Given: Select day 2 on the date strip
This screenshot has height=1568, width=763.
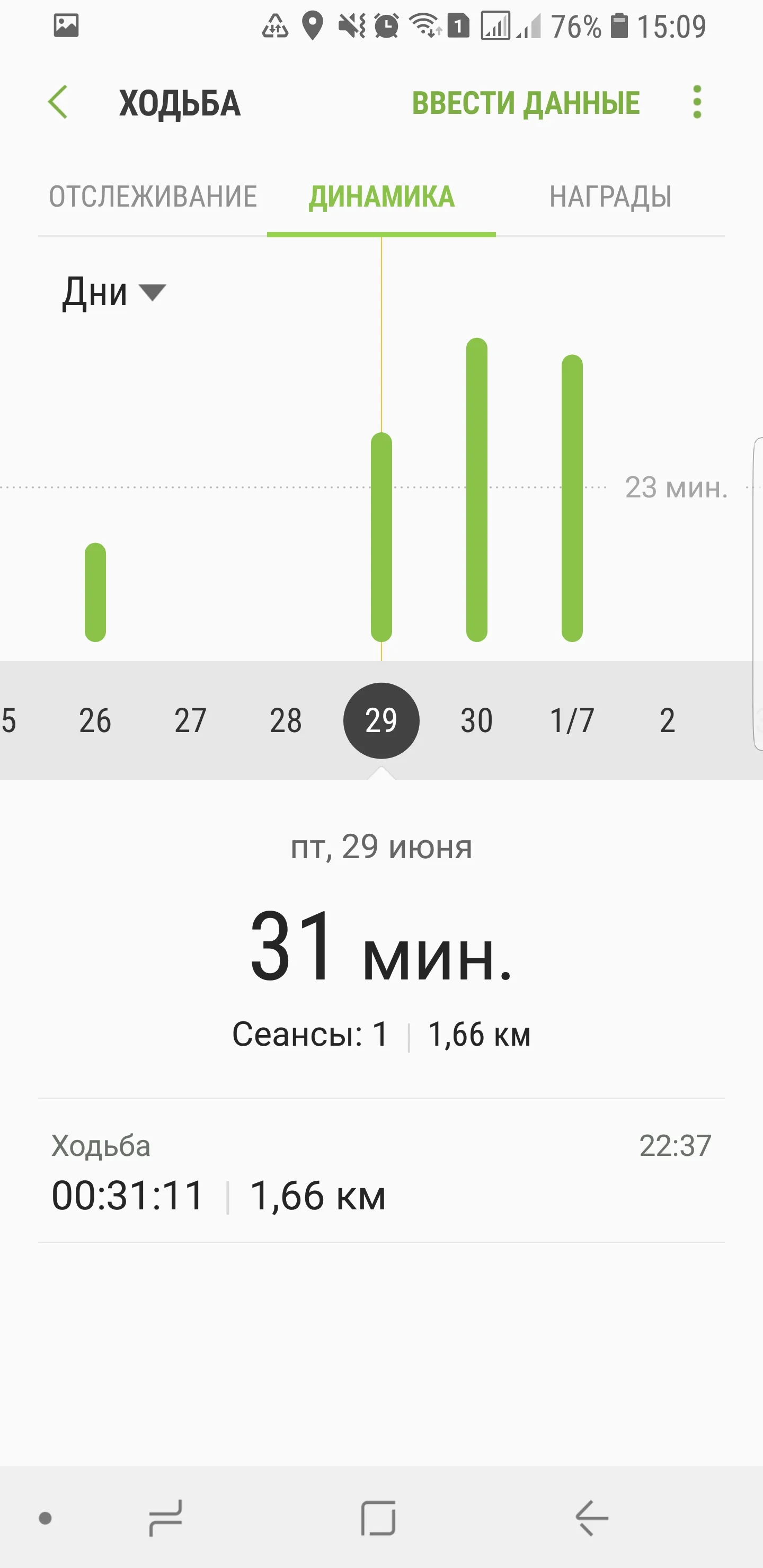Looking at the screenshot, I should (668, 720).
